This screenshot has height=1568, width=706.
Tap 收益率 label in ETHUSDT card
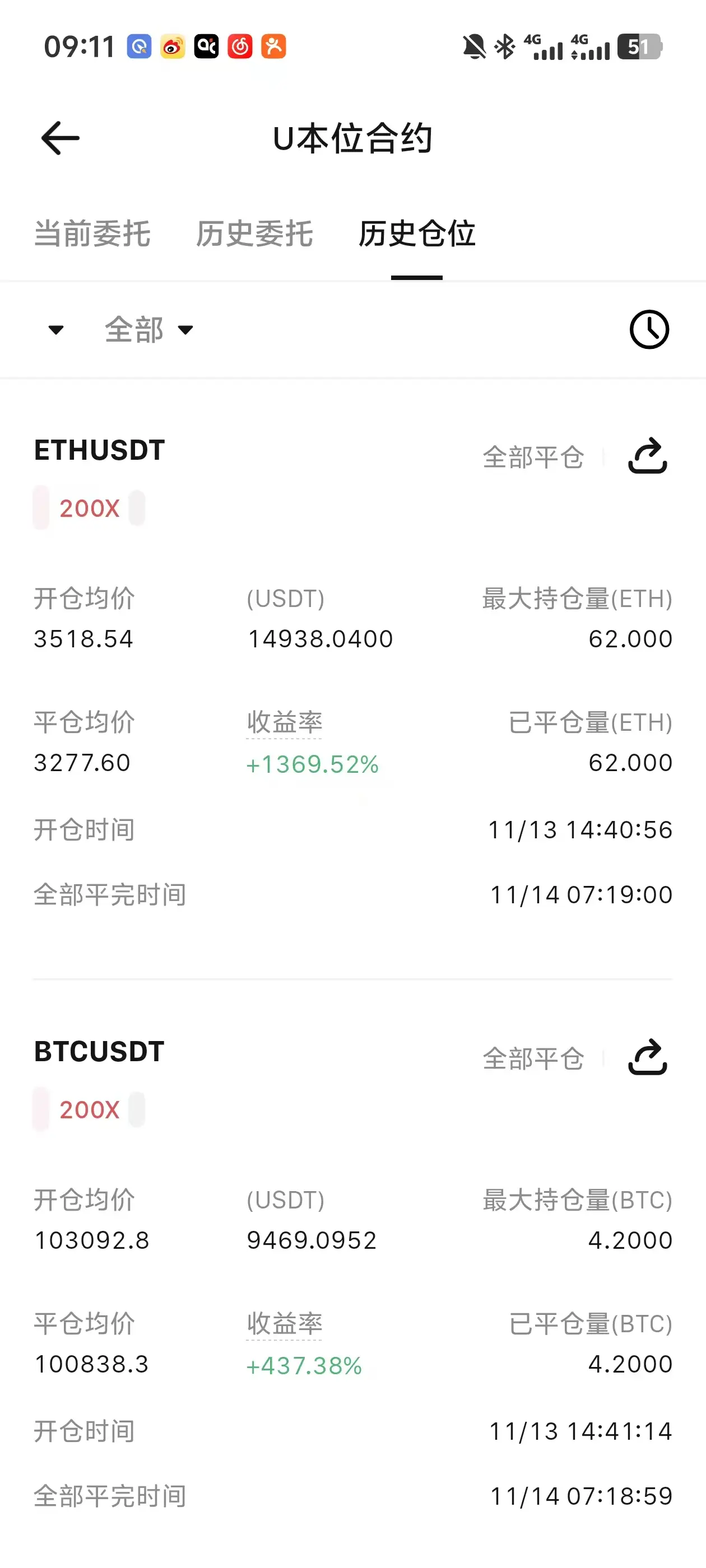(x=285, y=722)
